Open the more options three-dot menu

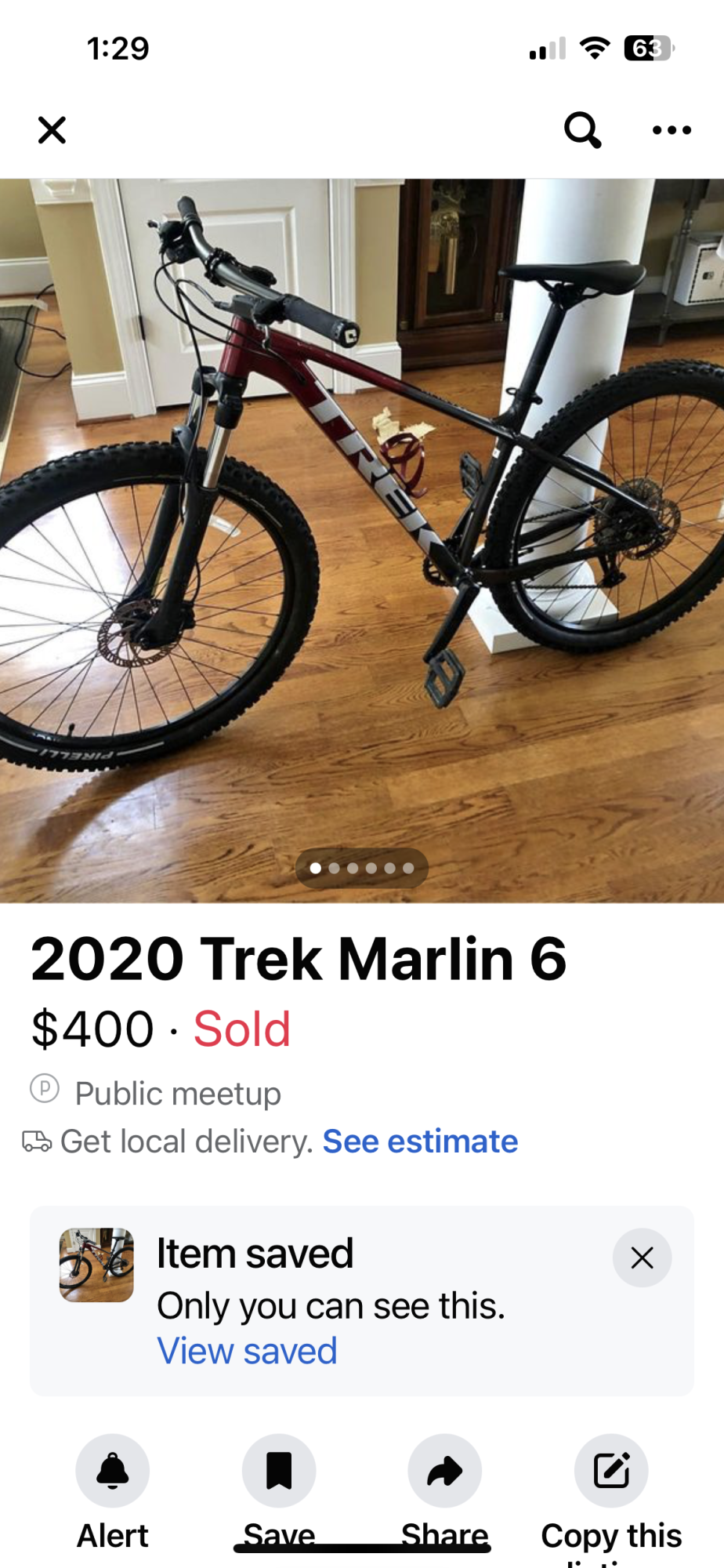tap(672, 130)
